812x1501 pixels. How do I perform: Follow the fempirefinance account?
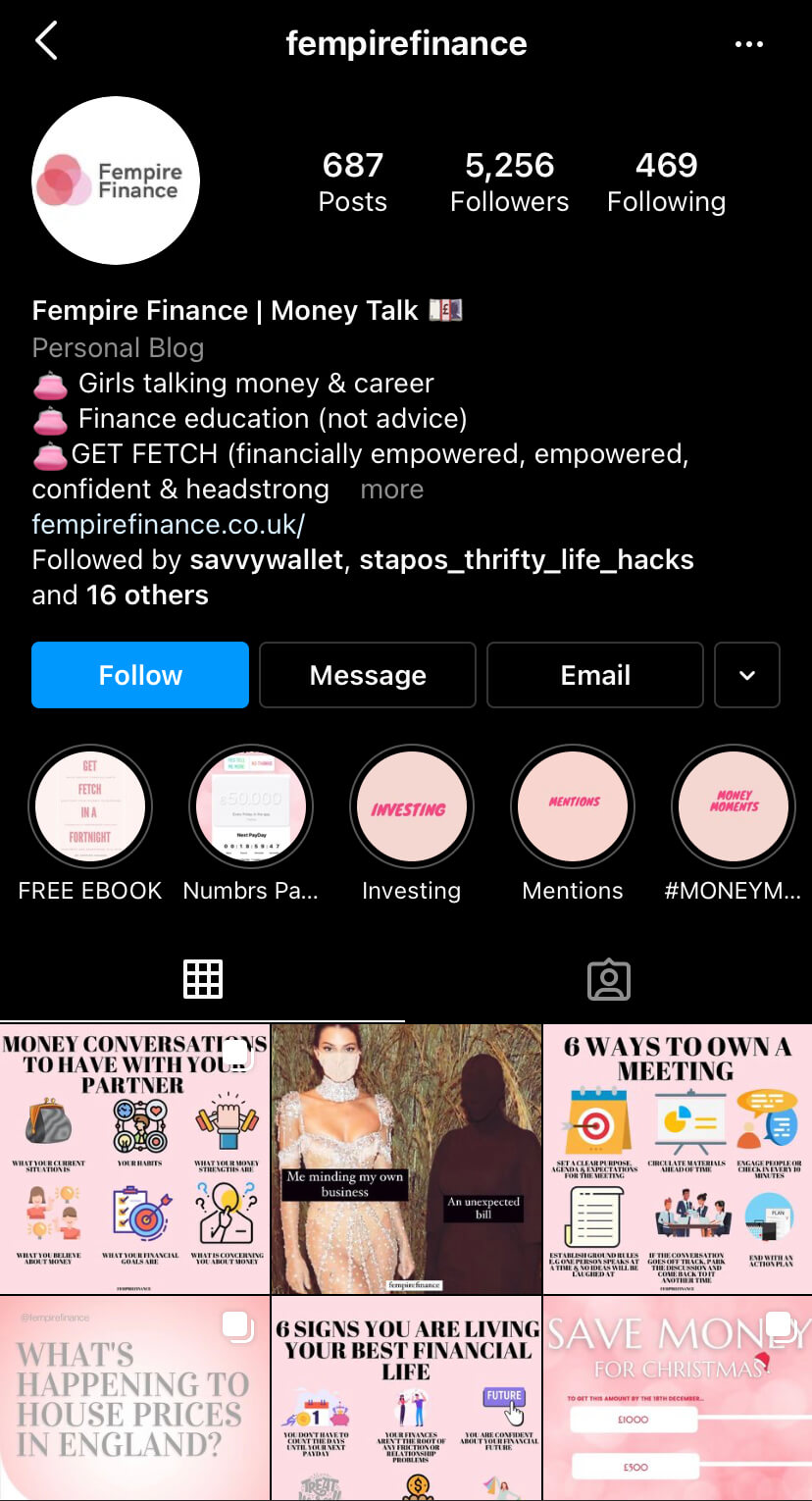point(140,675)
